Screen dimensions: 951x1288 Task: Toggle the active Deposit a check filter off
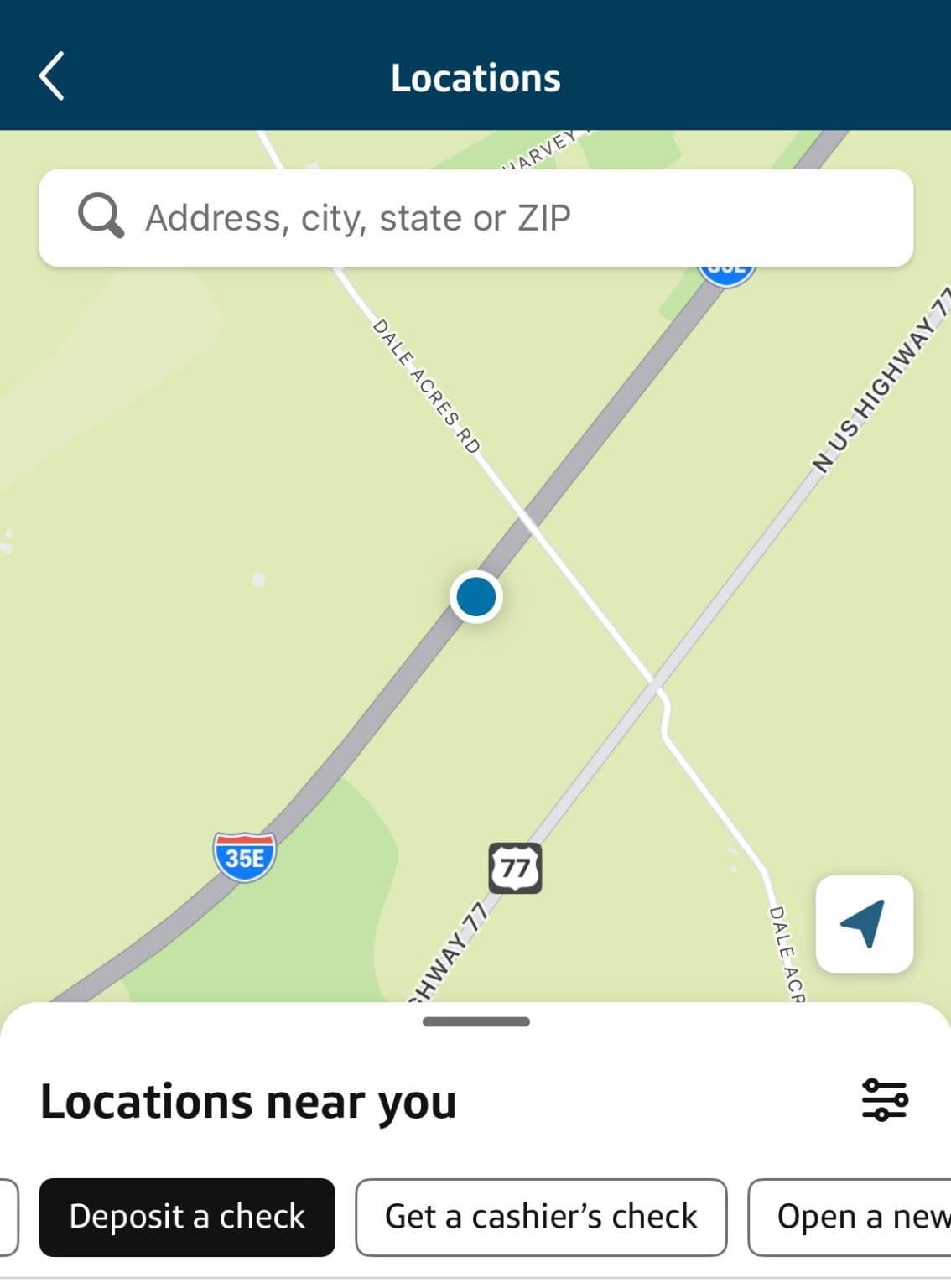[188, 1217]
